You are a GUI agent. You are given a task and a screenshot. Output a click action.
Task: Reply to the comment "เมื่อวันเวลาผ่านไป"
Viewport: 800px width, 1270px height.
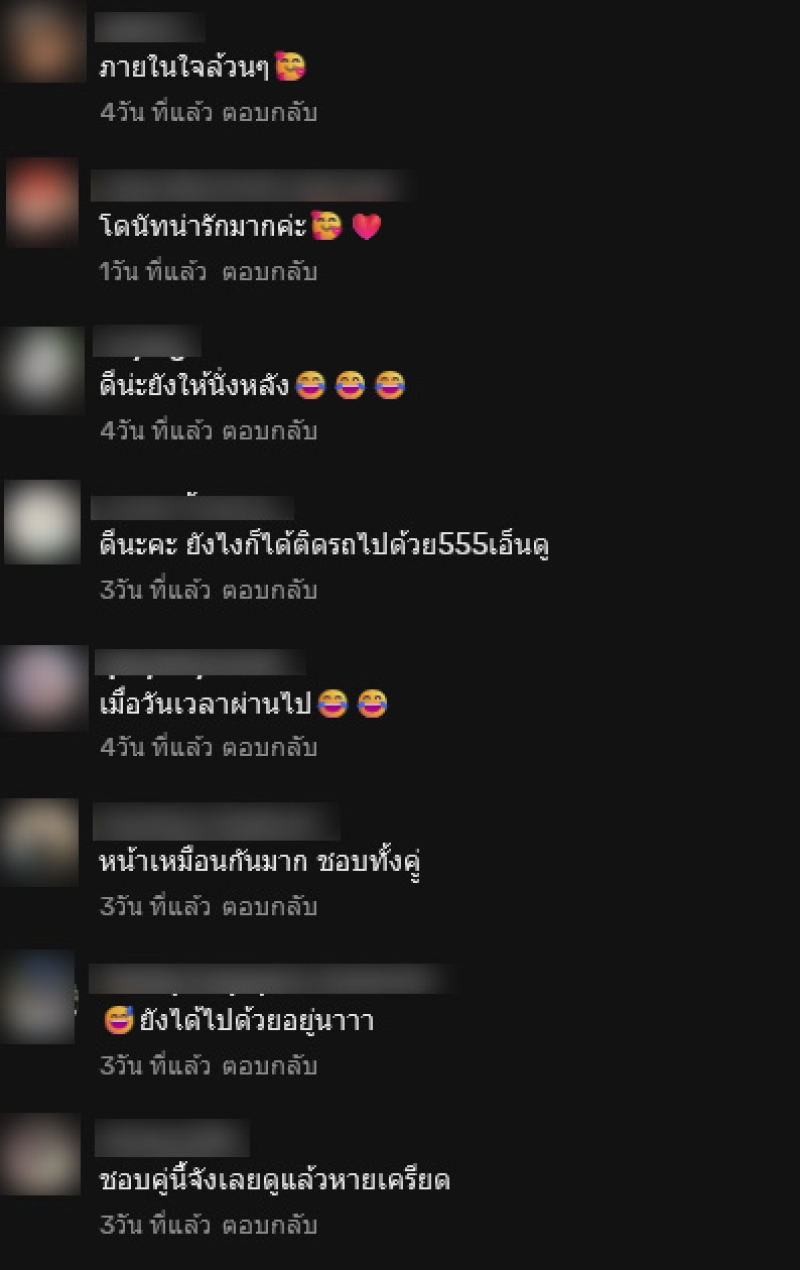[269, 747]
